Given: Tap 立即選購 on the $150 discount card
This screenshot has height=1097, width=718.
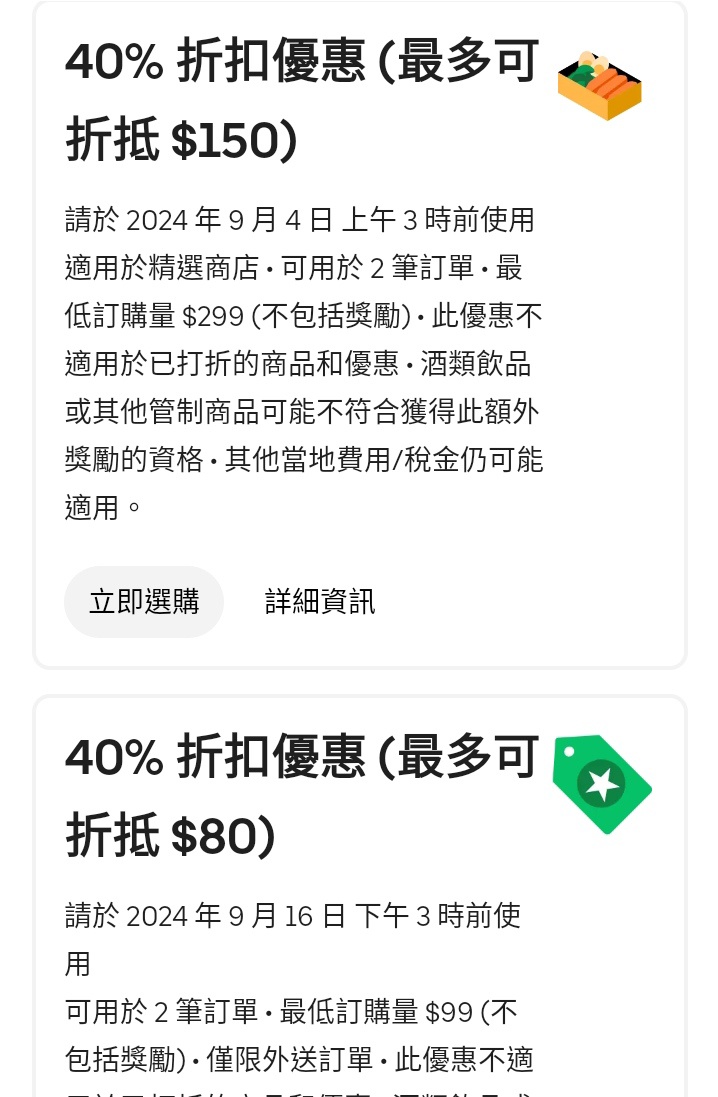Looking at the screenshot, I should point(144,602).
